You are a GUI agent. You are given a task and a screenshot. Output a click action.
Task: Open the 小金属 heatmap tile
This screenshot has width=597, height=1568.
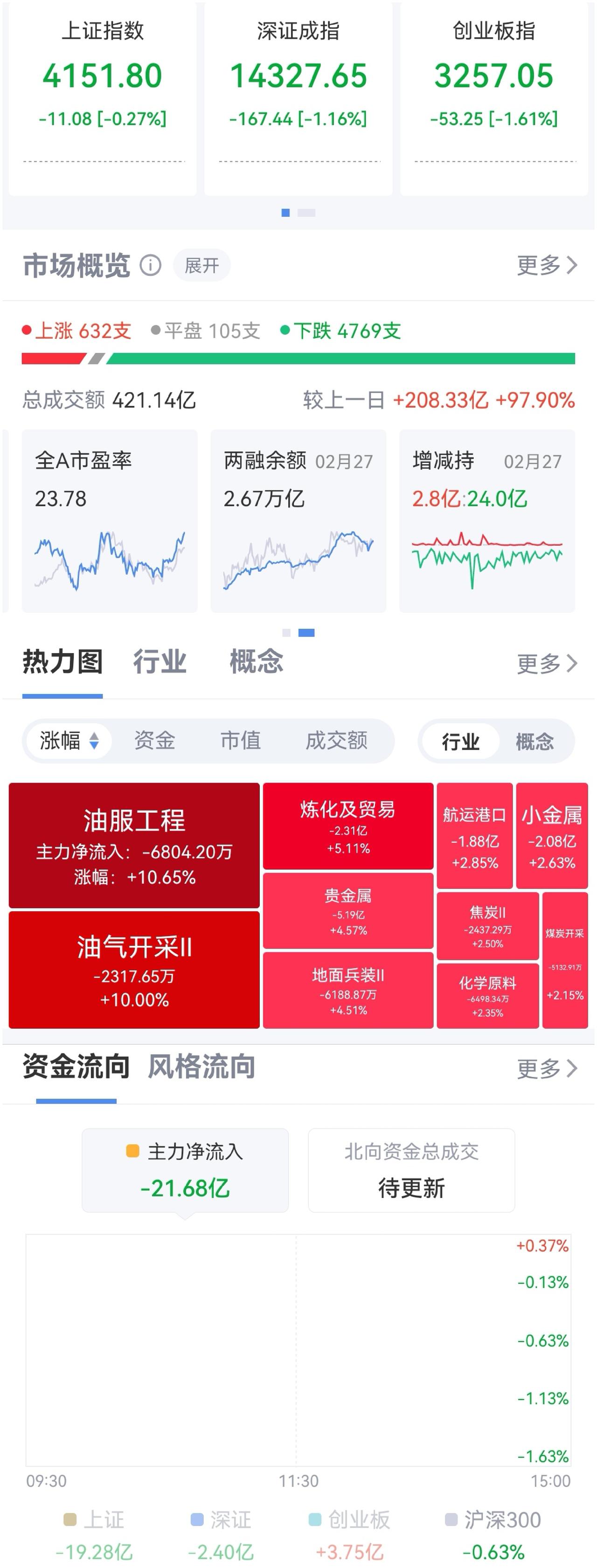click(552, 836)
